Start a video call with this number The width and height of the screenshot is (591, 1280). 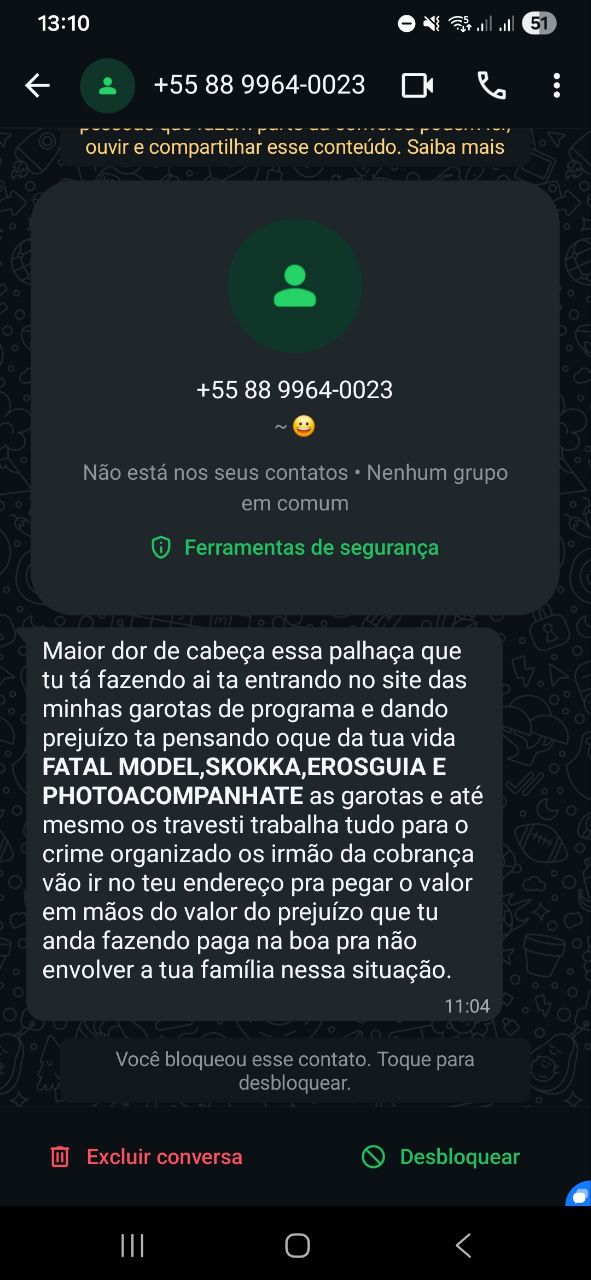(x=417, y=86)
